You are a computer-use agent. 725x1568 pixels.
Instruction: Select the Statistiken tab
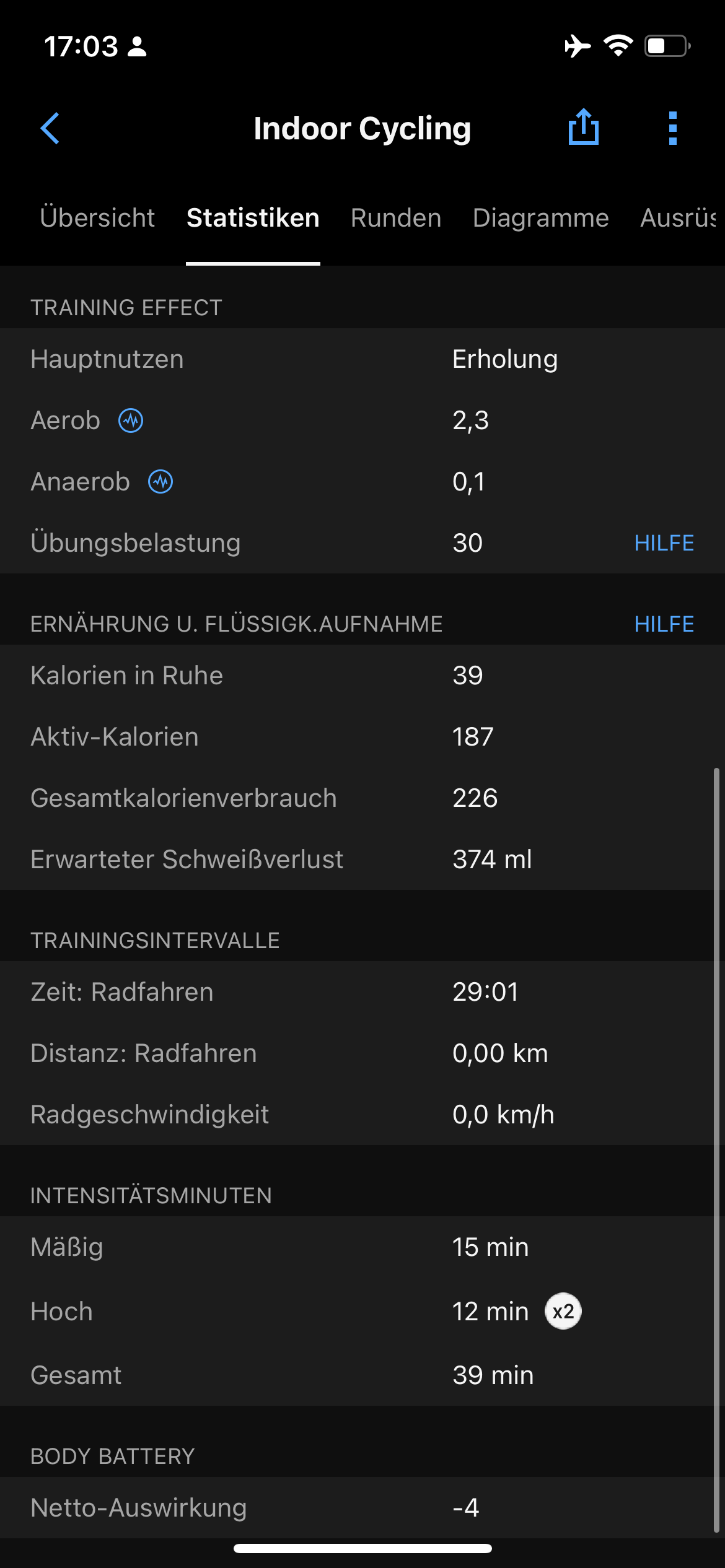coord(253,218)
